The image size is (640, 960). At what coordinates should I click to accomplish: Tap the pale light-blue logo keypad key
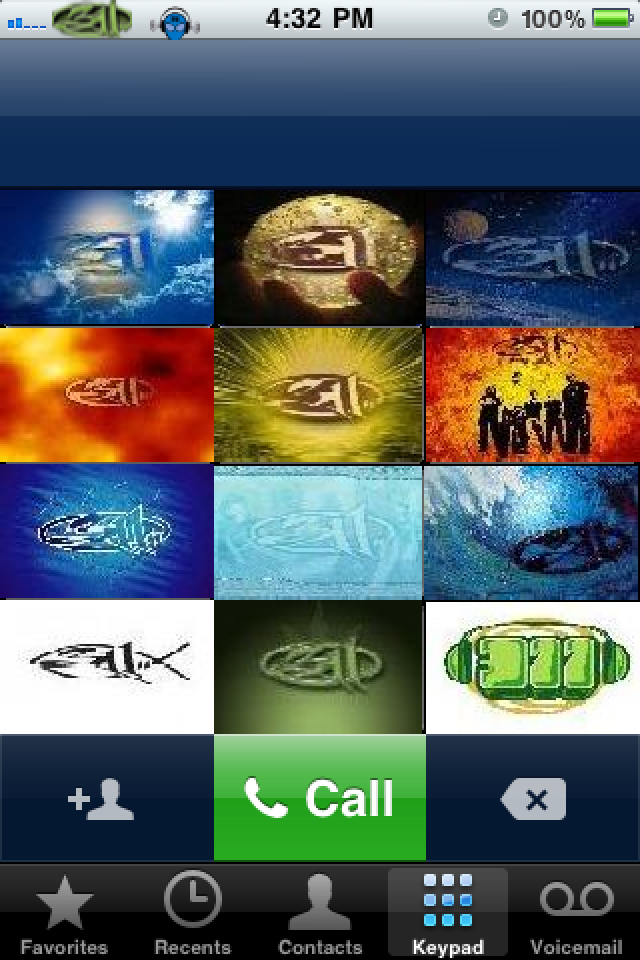point(320,530)
